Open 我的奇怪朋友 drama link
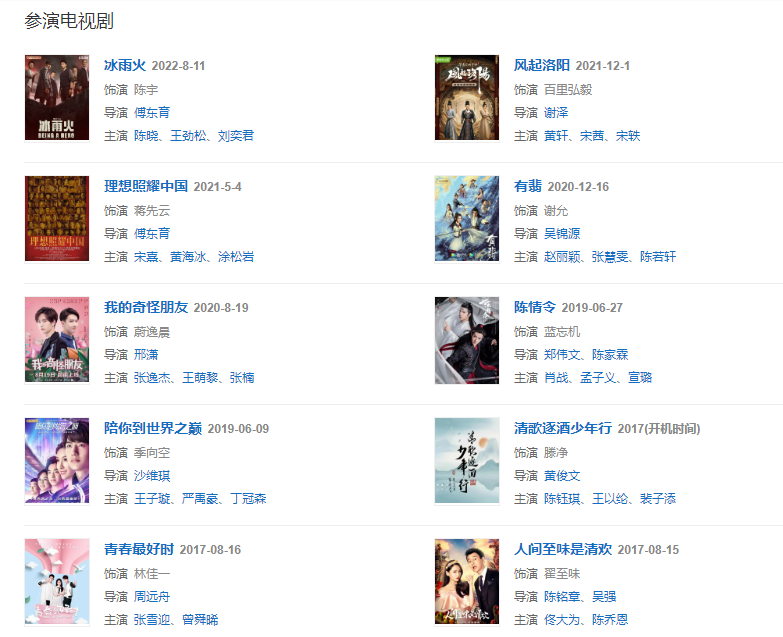783x637 pixels. [146, 308]
